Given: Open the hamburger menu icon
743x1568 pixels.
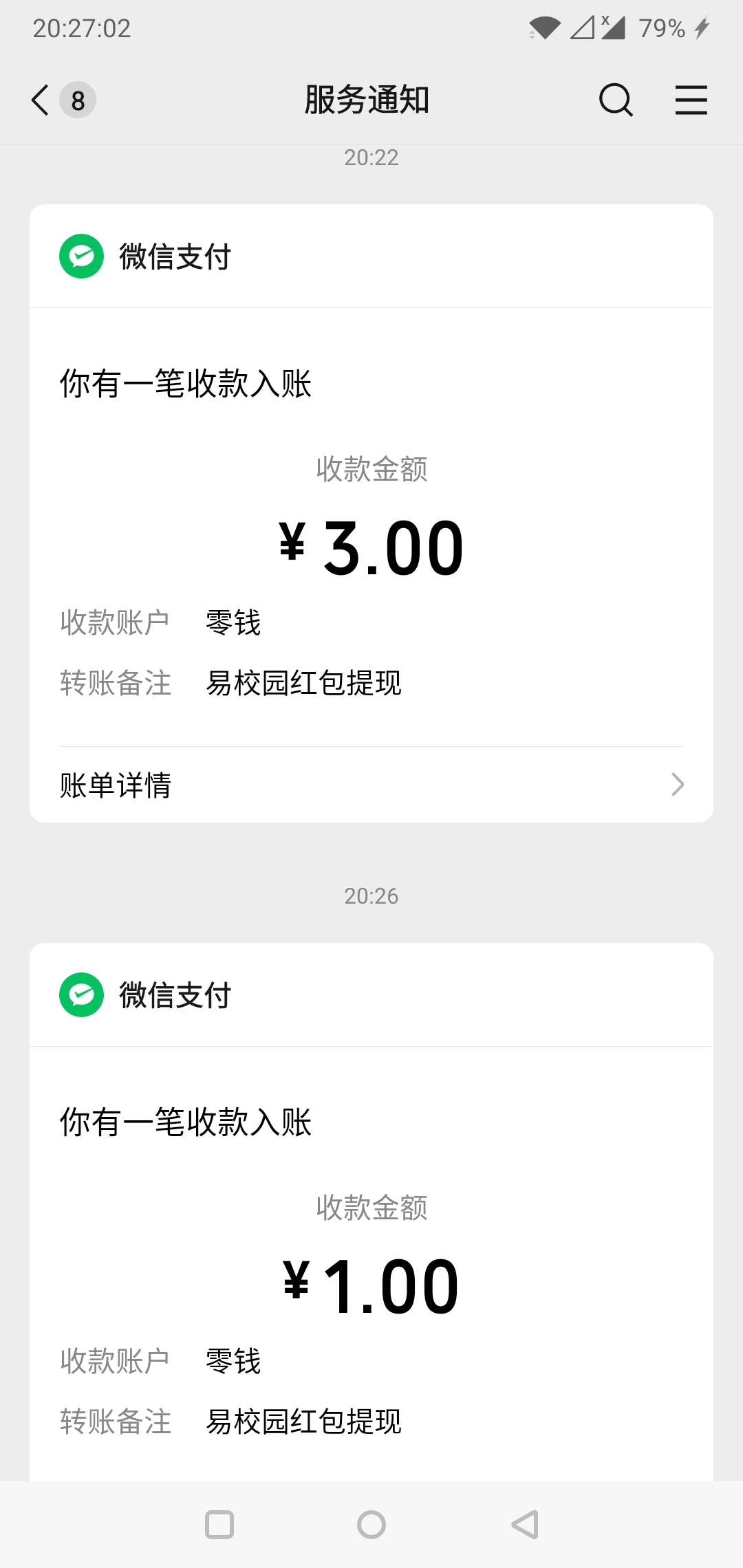Looking at the screenshot, I should click(691, 100).
